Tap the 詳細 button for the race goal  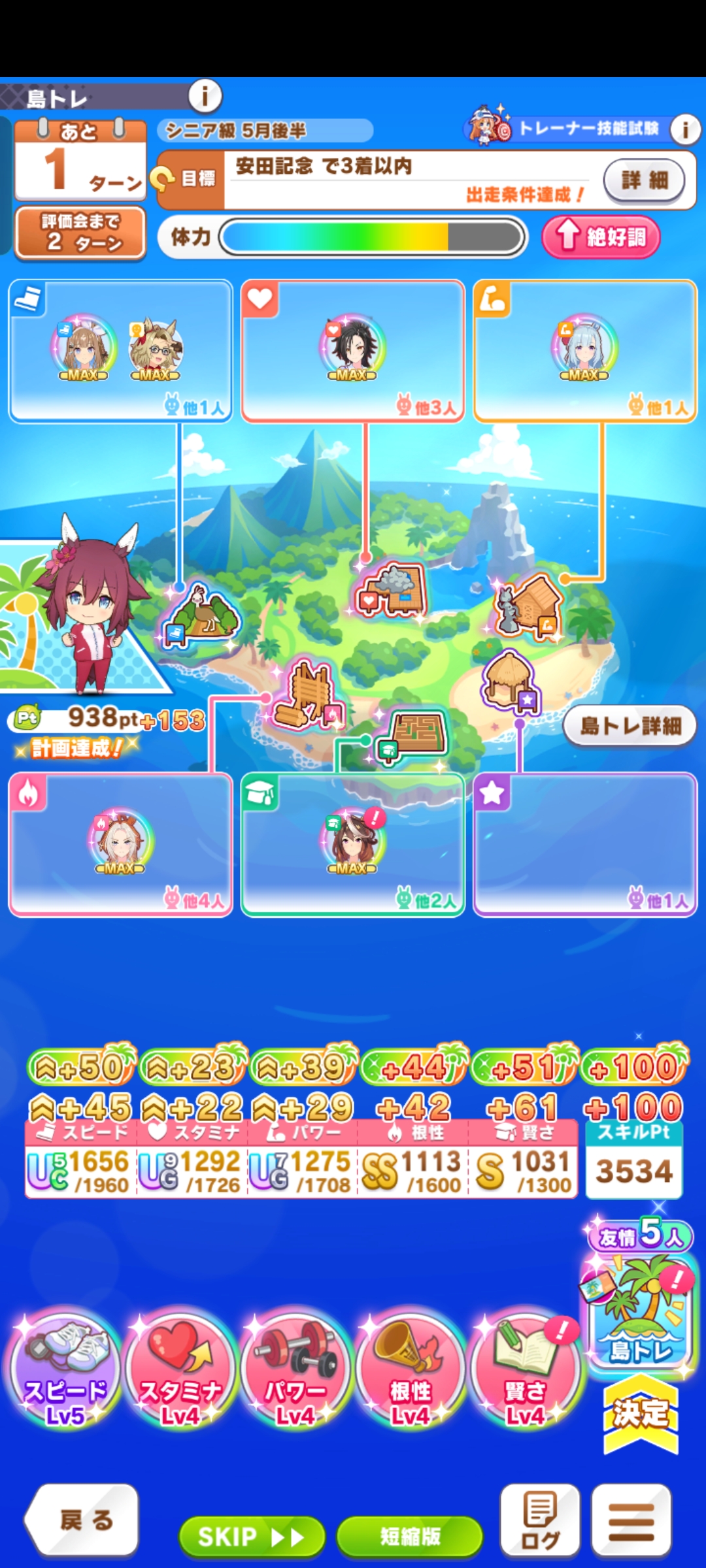[644, 180]
